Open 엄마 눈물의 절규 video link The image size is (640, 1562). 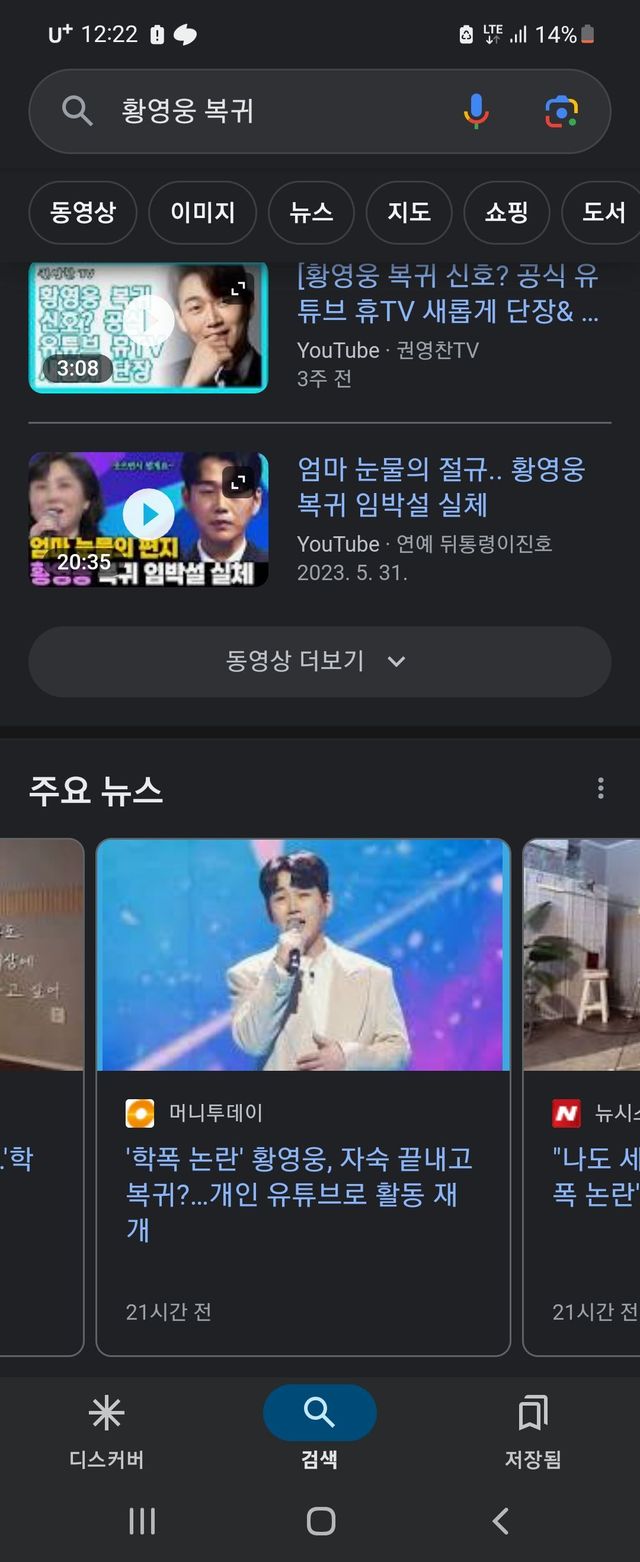440,486
